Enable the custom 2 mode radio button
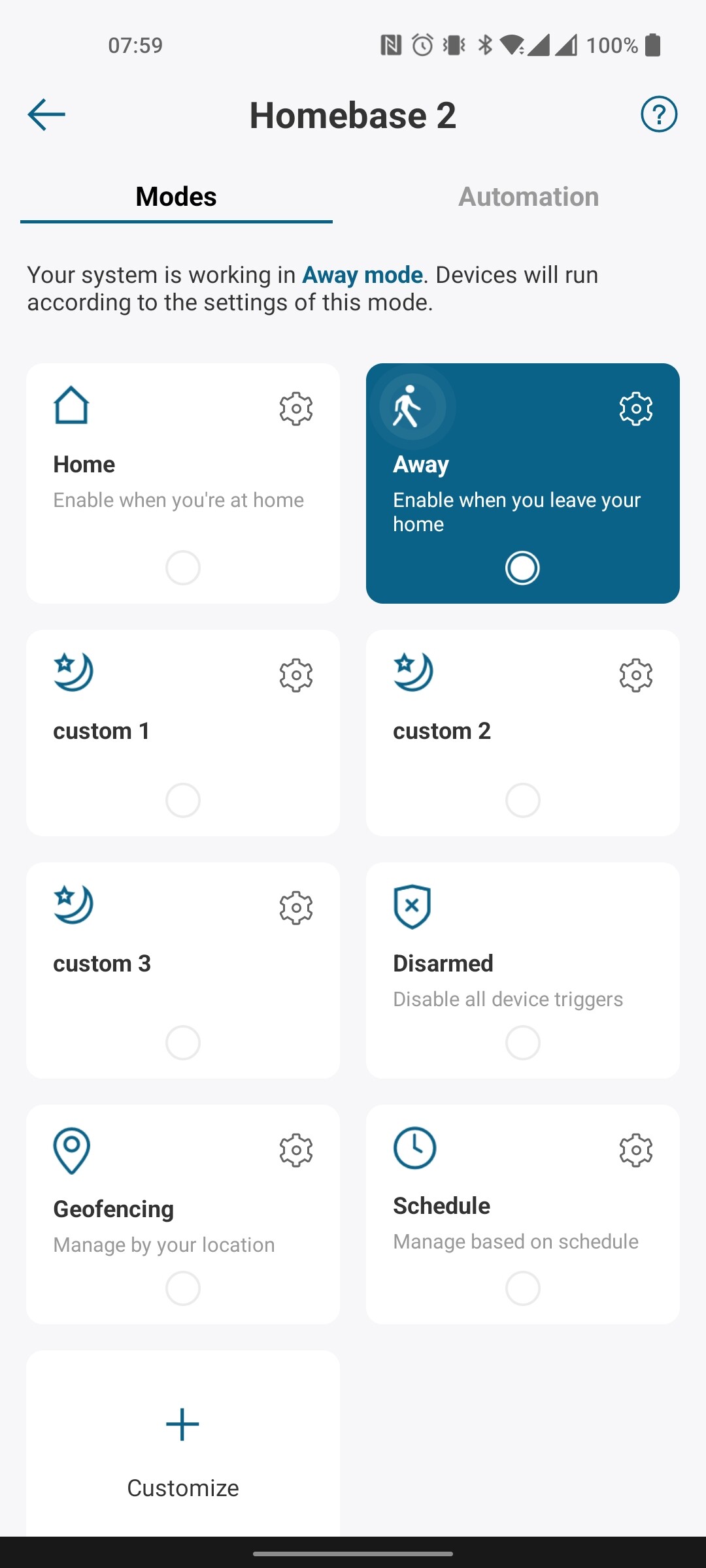This screenshot has height=1568, width=706. coord(523,800)
